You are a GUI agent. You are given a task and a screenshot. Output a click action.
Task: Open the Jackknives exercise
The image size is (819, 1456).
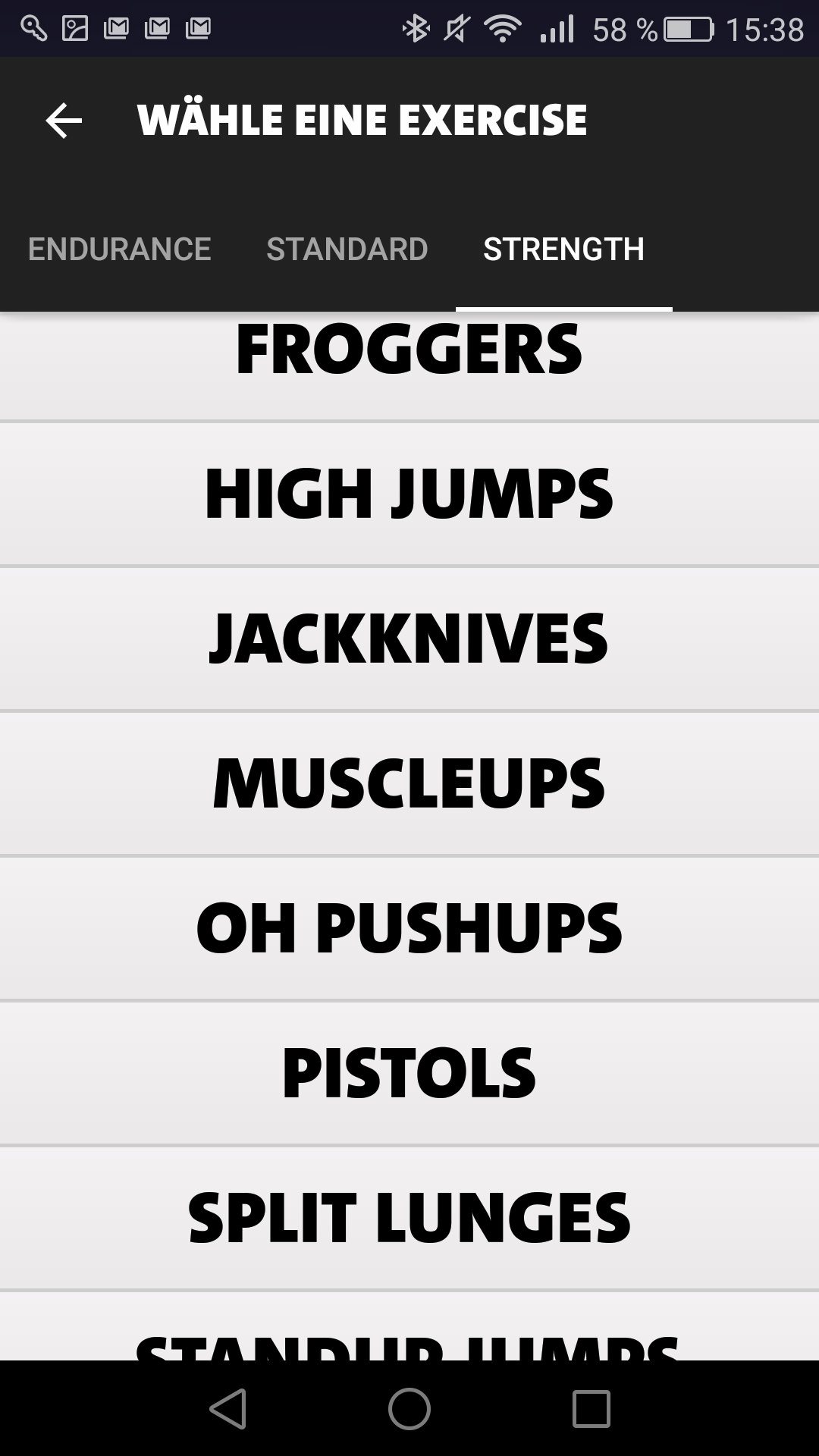tap(409, 639)
